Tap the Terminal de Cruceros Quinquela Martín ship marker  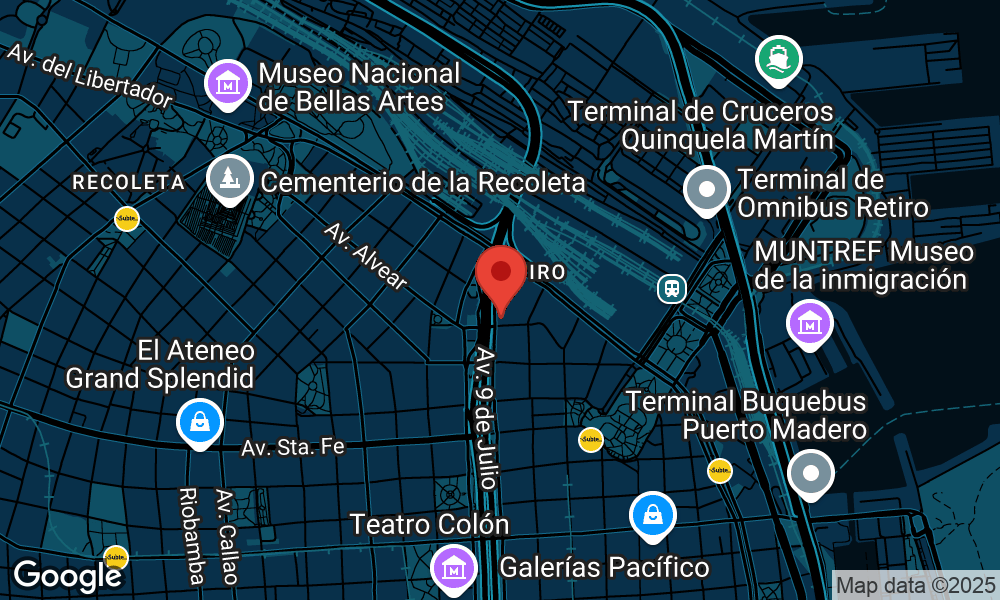point(779,59)
